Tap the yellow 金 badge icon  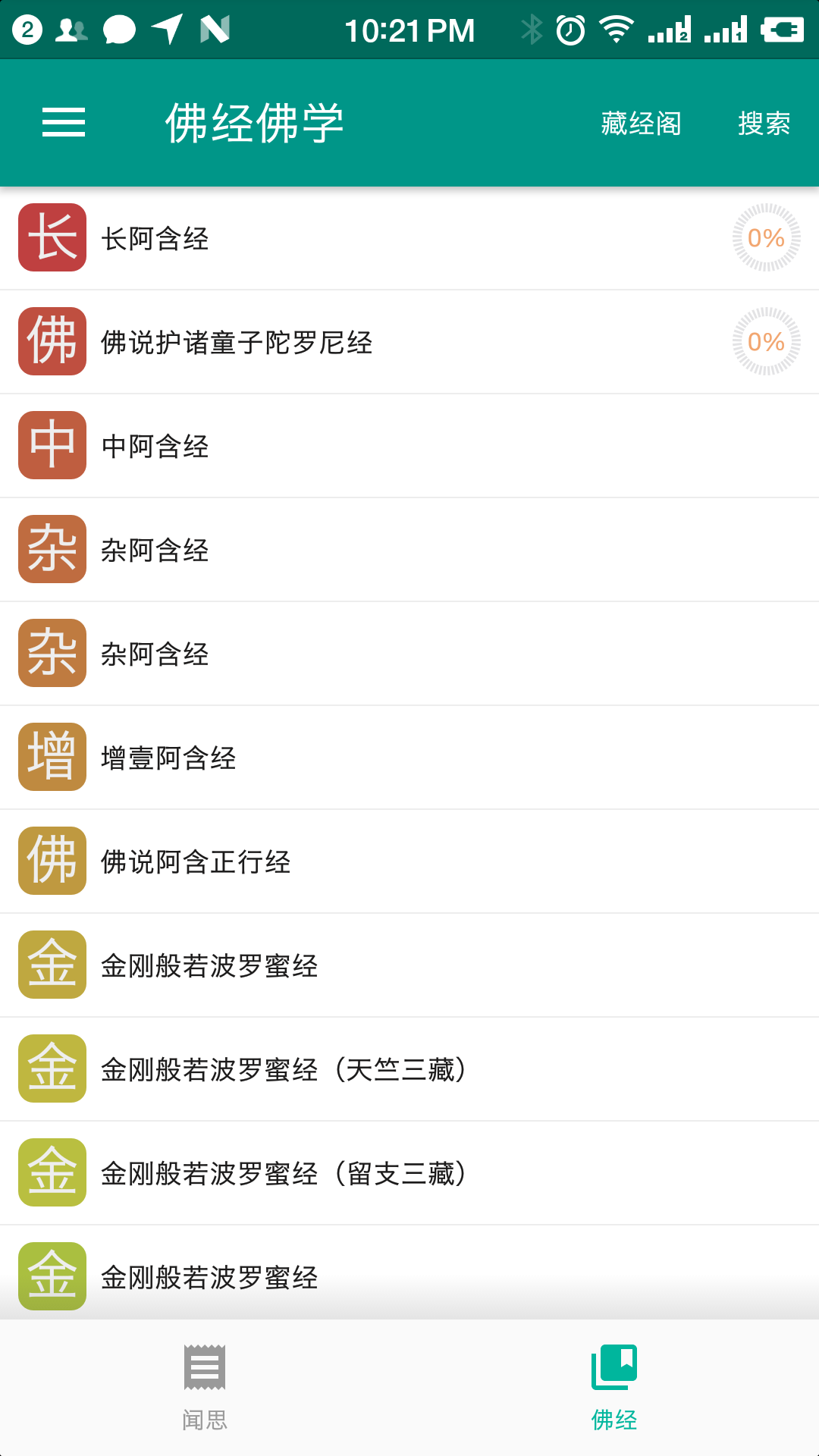(x=51, y=965)
